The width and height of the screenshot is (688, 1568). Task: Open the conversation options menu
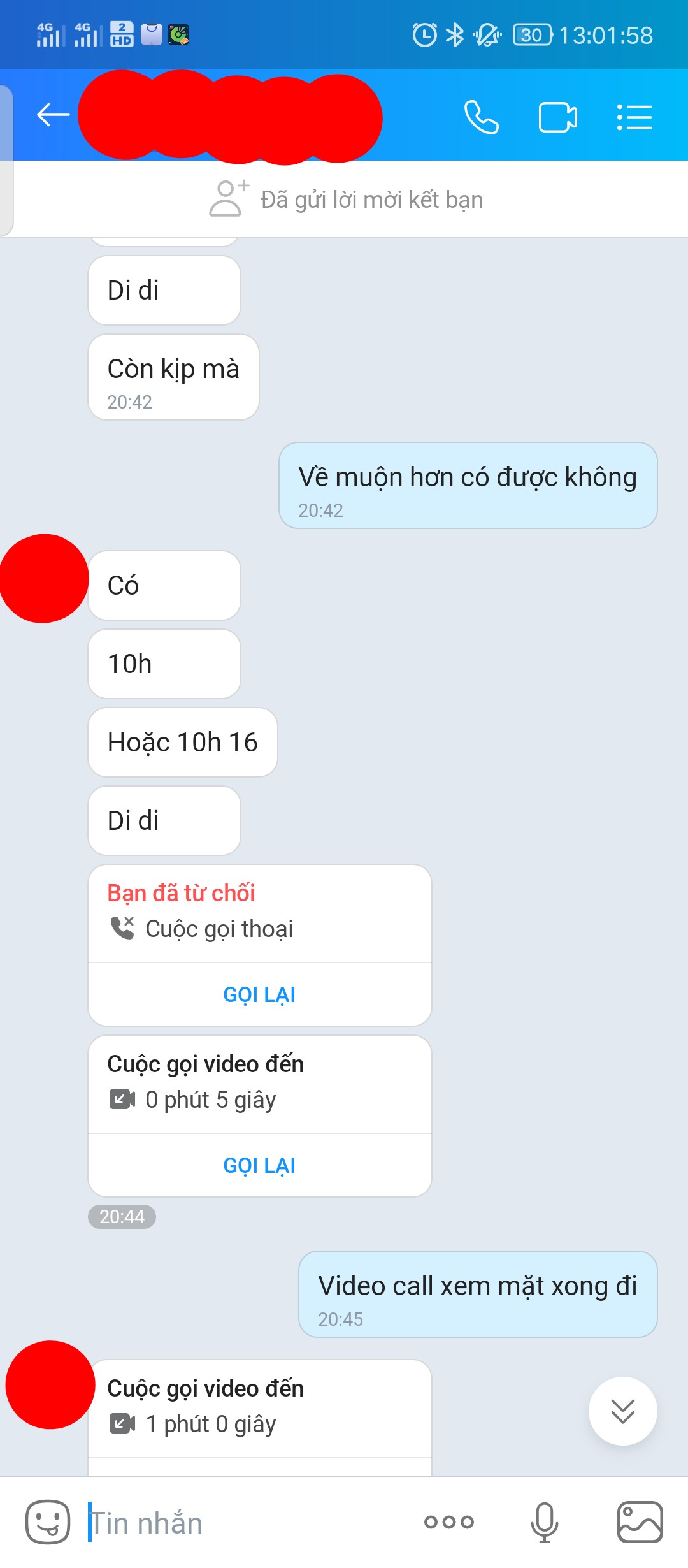coord(634,117)
